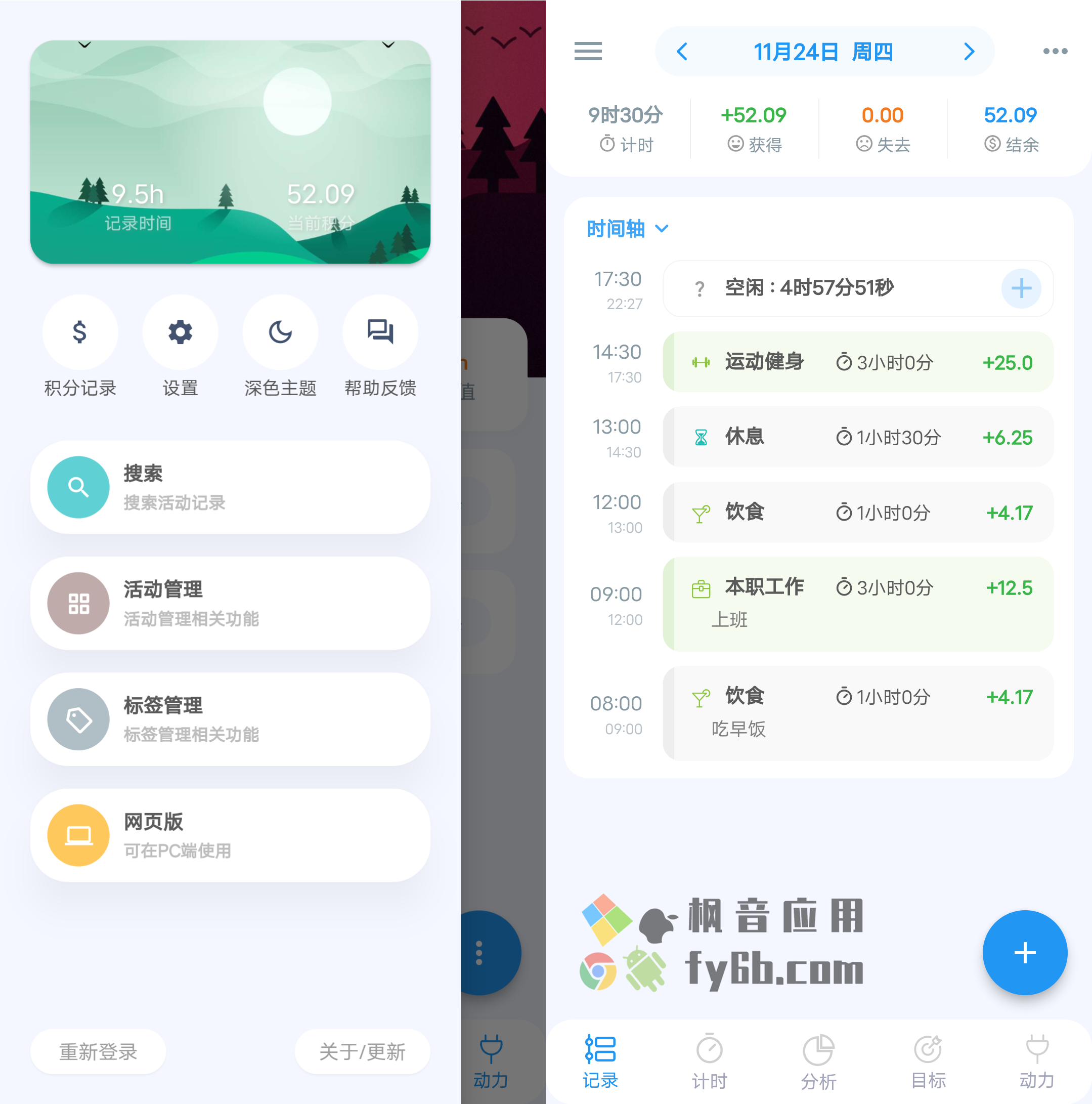
Task: Tap the blue plus floating button
Action: (1024, 953)
